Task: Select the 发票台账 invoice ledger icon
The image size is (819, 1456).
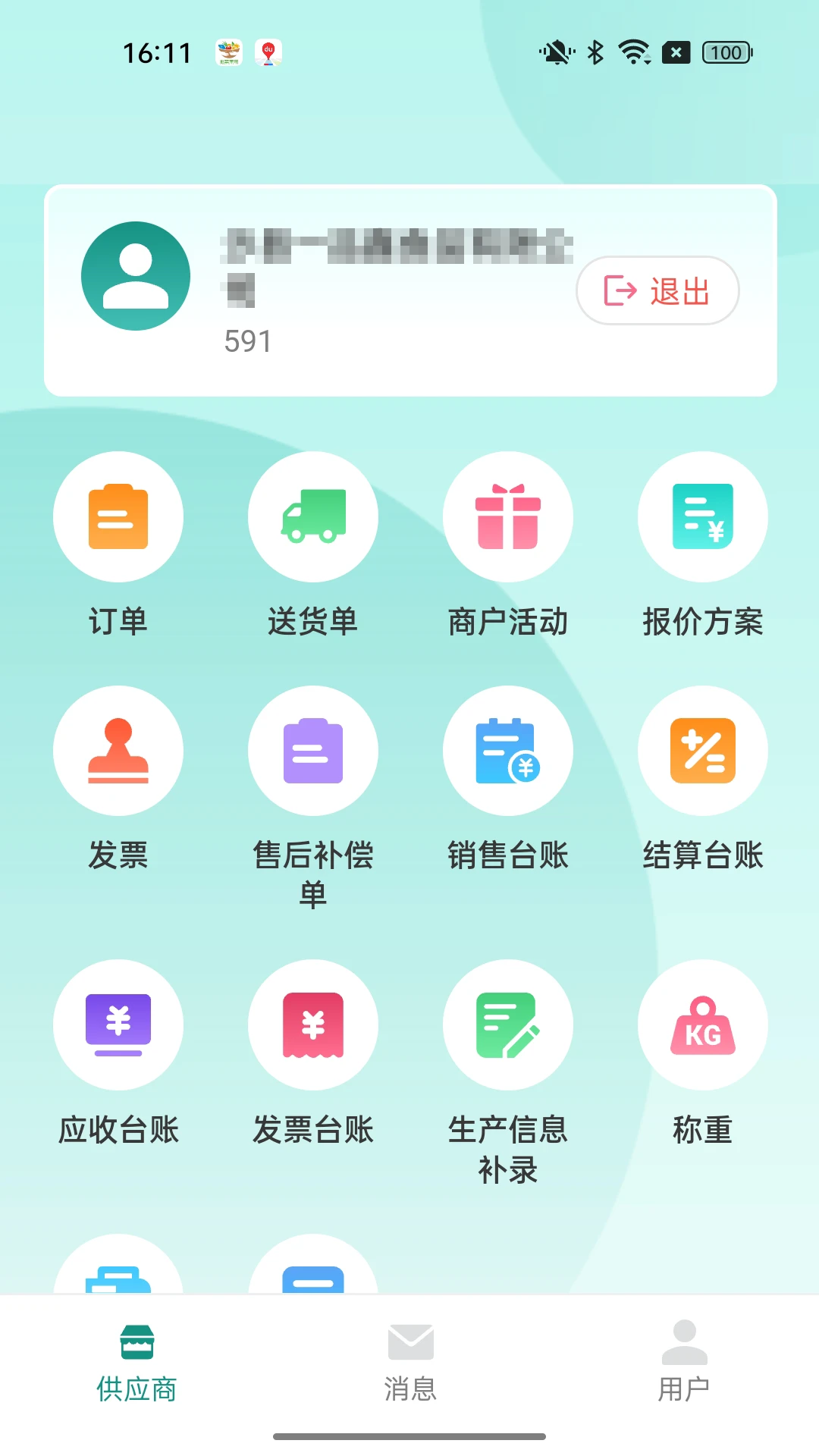Action: pos(313,1024)
